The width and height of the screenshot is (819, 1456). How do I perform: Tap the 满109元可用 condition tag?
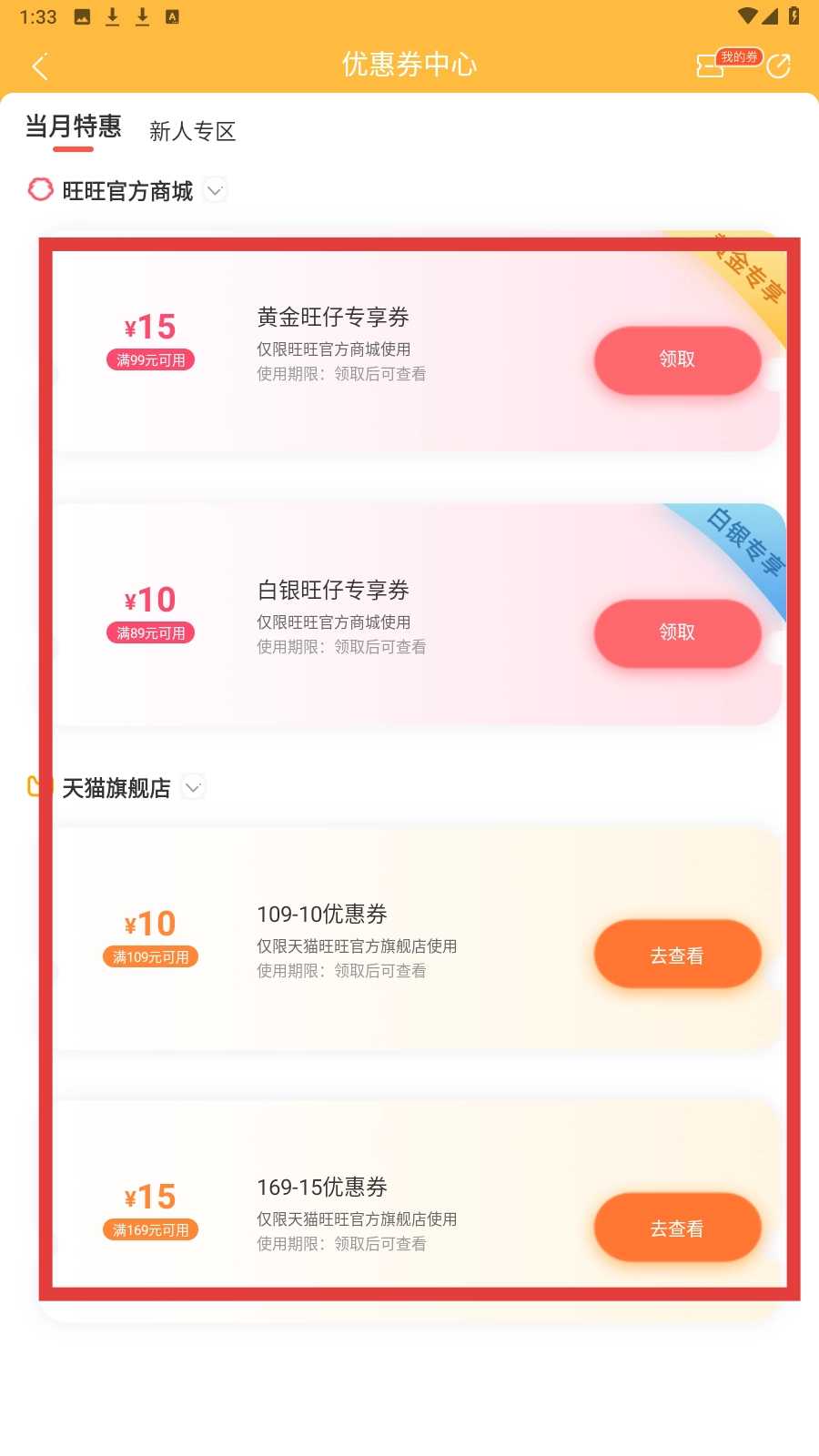(x=150, y=956)
